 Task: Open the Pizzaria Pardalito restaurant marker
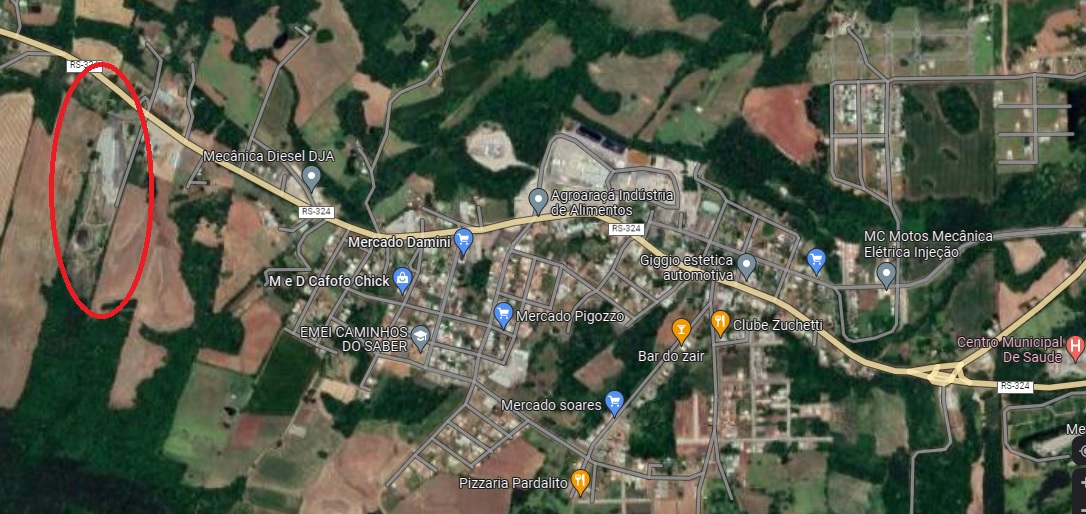pos(581,481)
